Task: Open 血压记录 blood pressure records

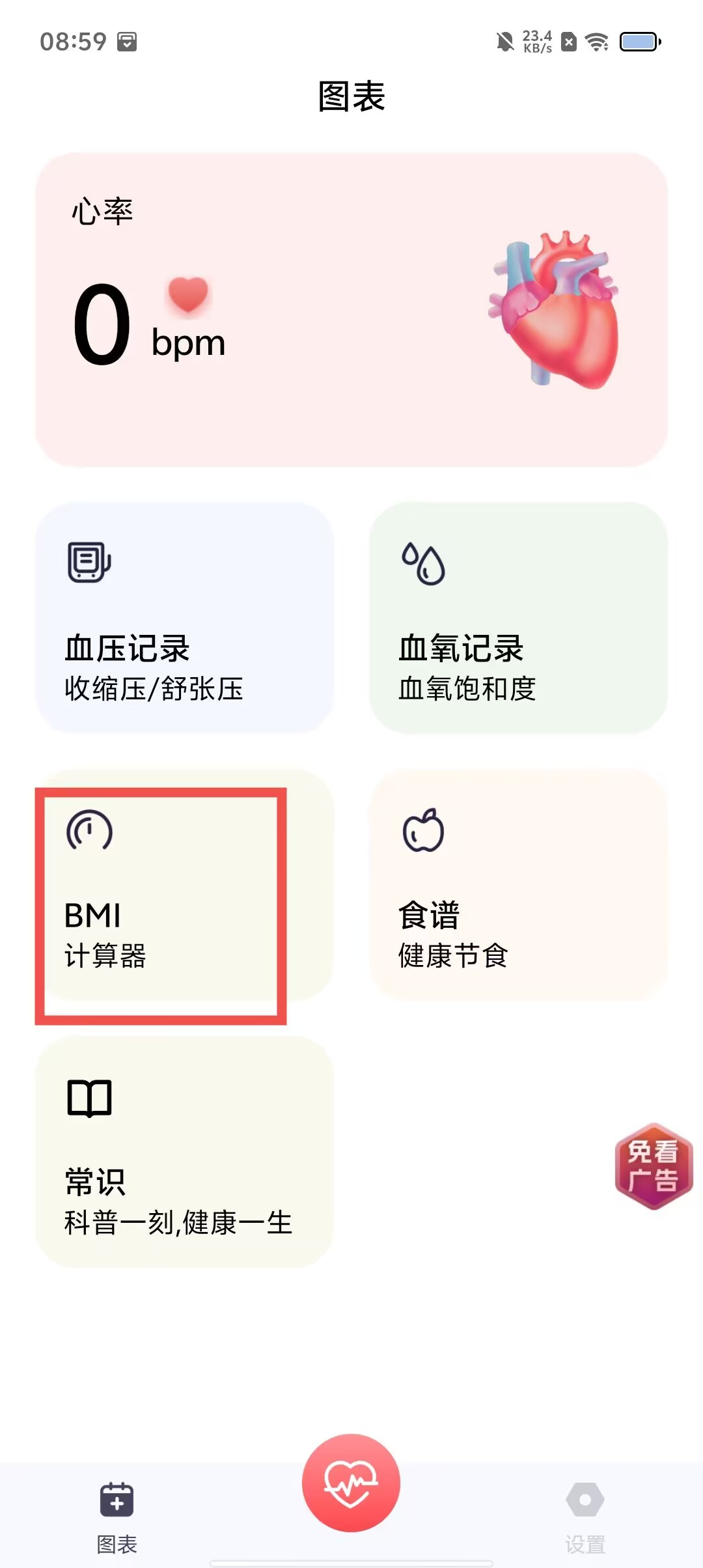Action: pos(184,617)
